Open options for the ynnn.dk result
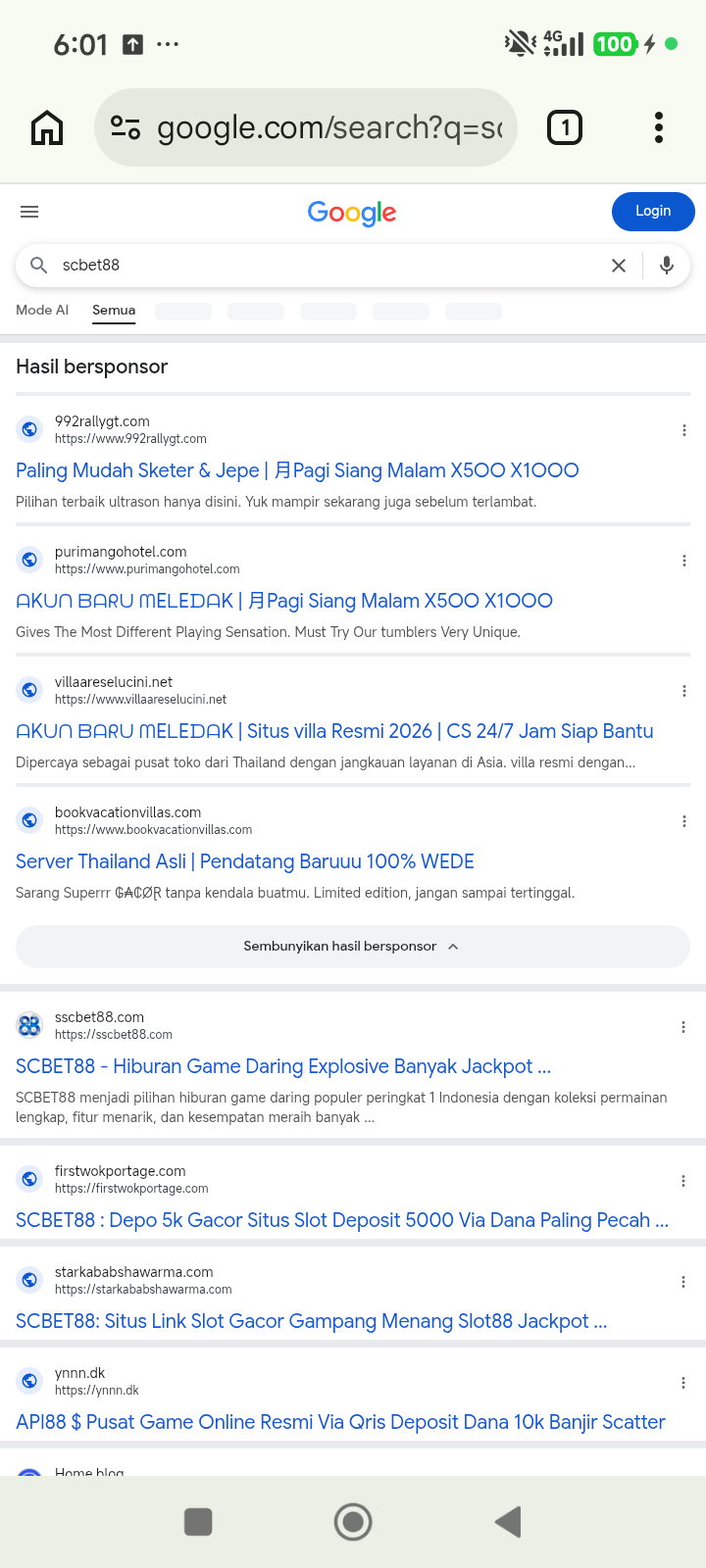The width and height of the screenshot is (706, 1568). click(683, 1383)
